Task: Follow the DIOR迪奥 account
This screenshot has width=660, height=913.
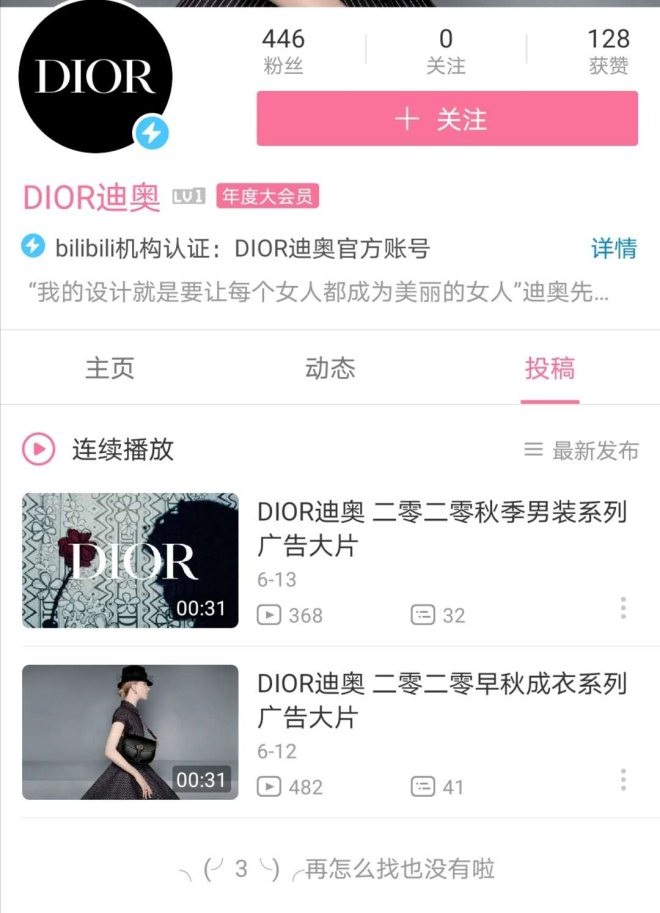Action: (x=446, y=119)
